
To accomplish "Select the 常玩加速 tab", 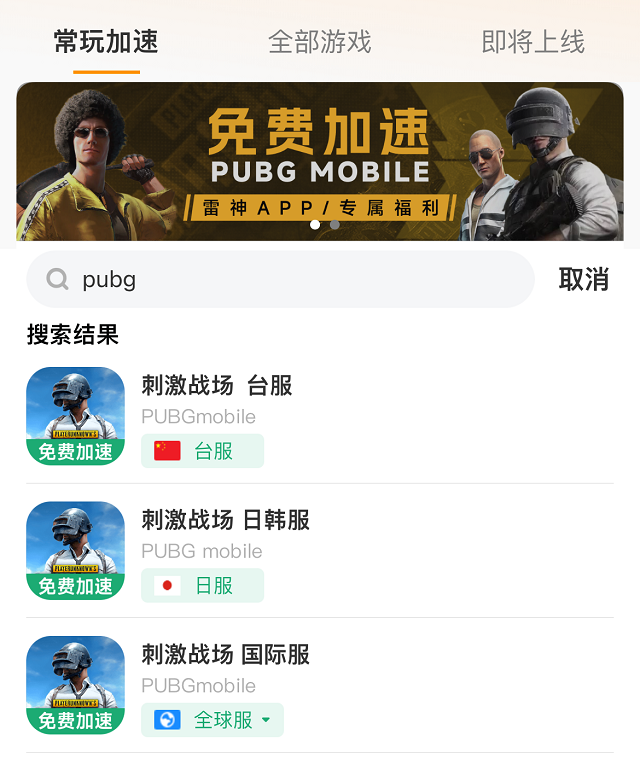I will [x=106, y=42].
